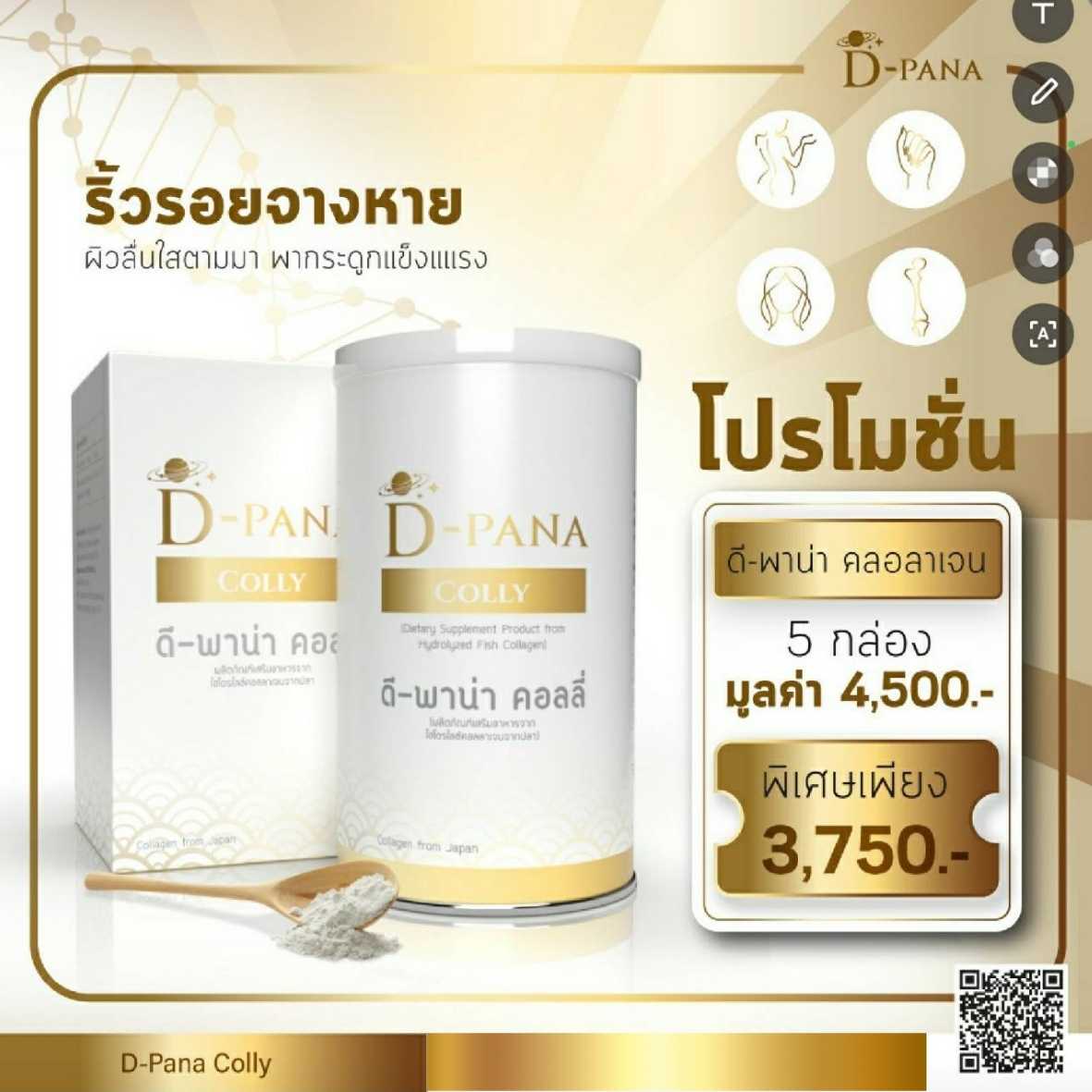Open the color filters tool

pyautogui.click(x=1044, y=252)
